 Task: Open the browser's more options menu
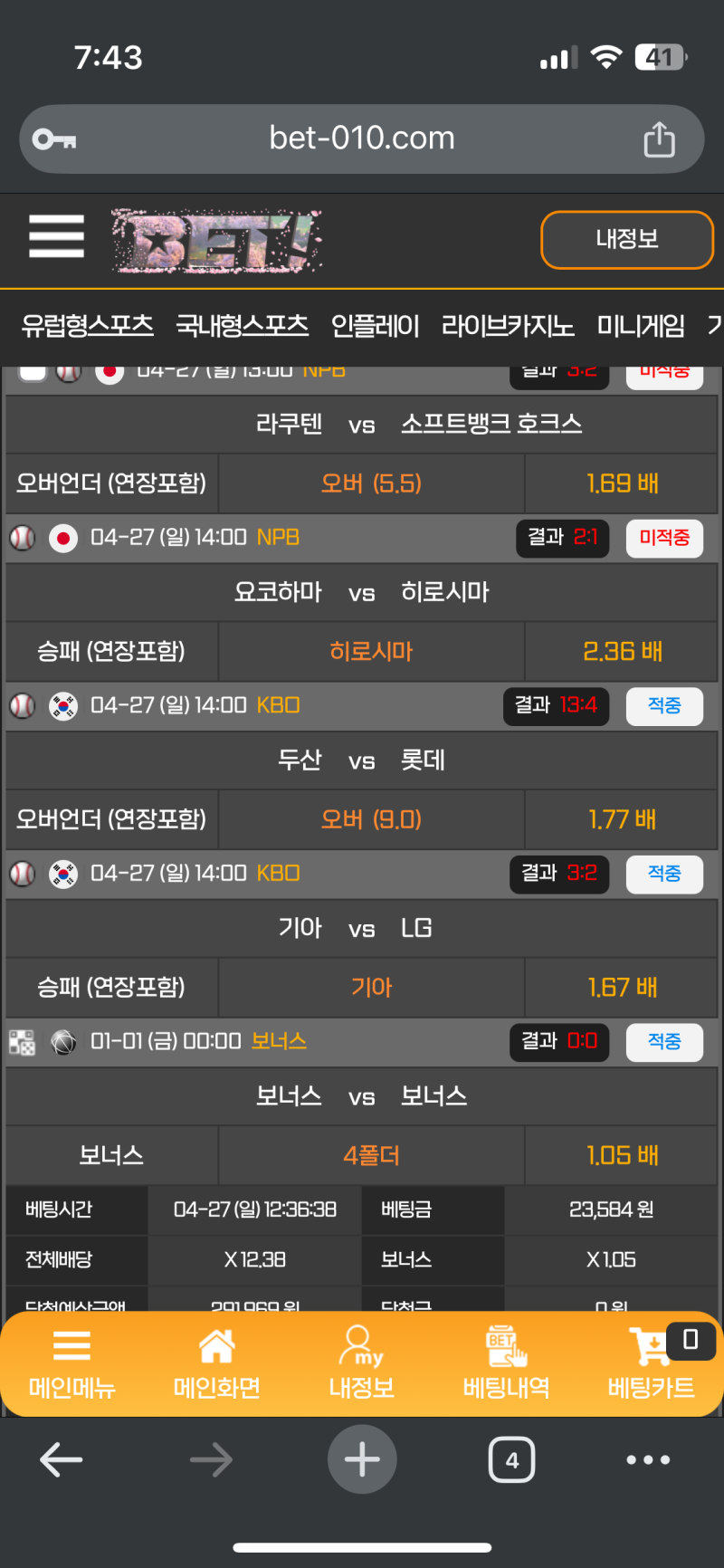(648, 1459)
